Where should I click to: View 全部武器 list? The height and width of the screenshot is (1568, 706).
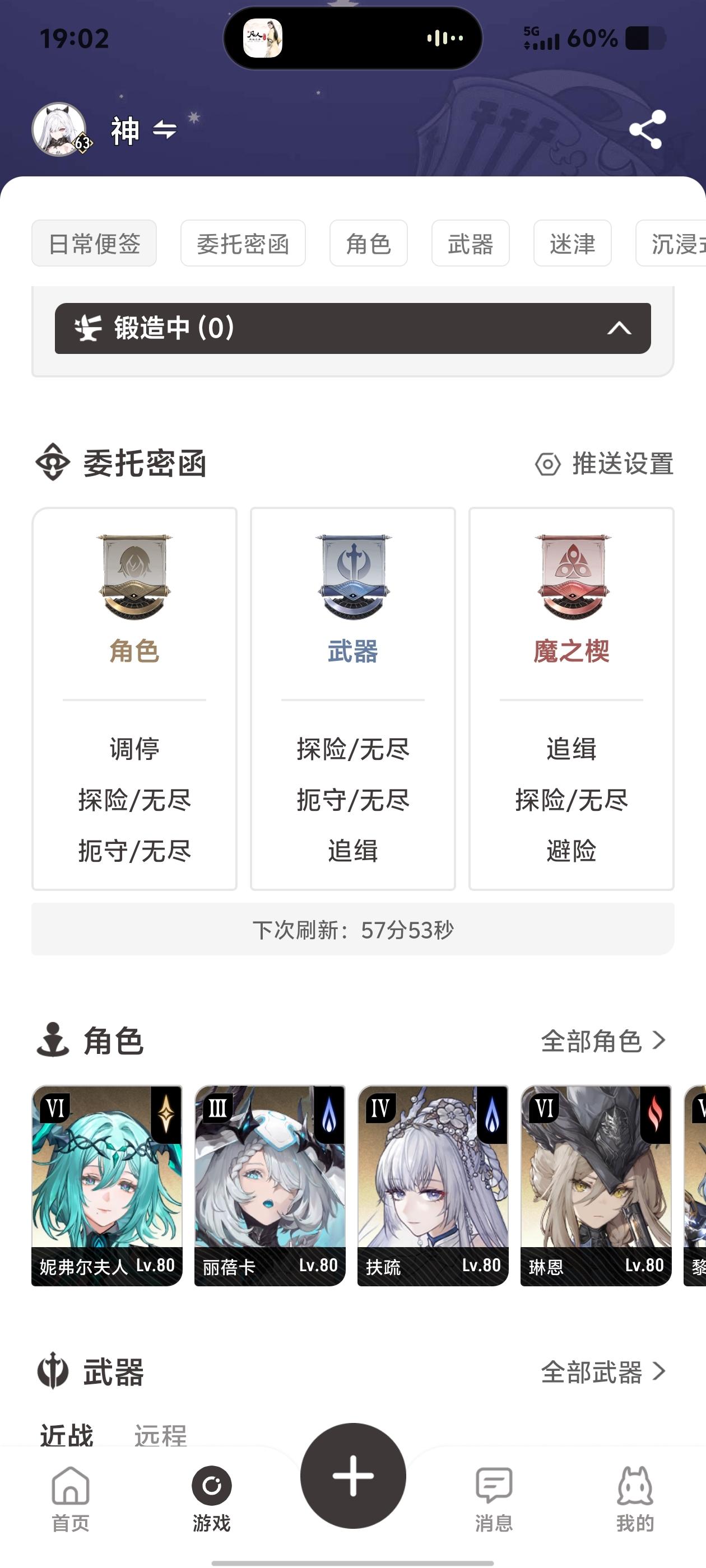click(603, 1372)
